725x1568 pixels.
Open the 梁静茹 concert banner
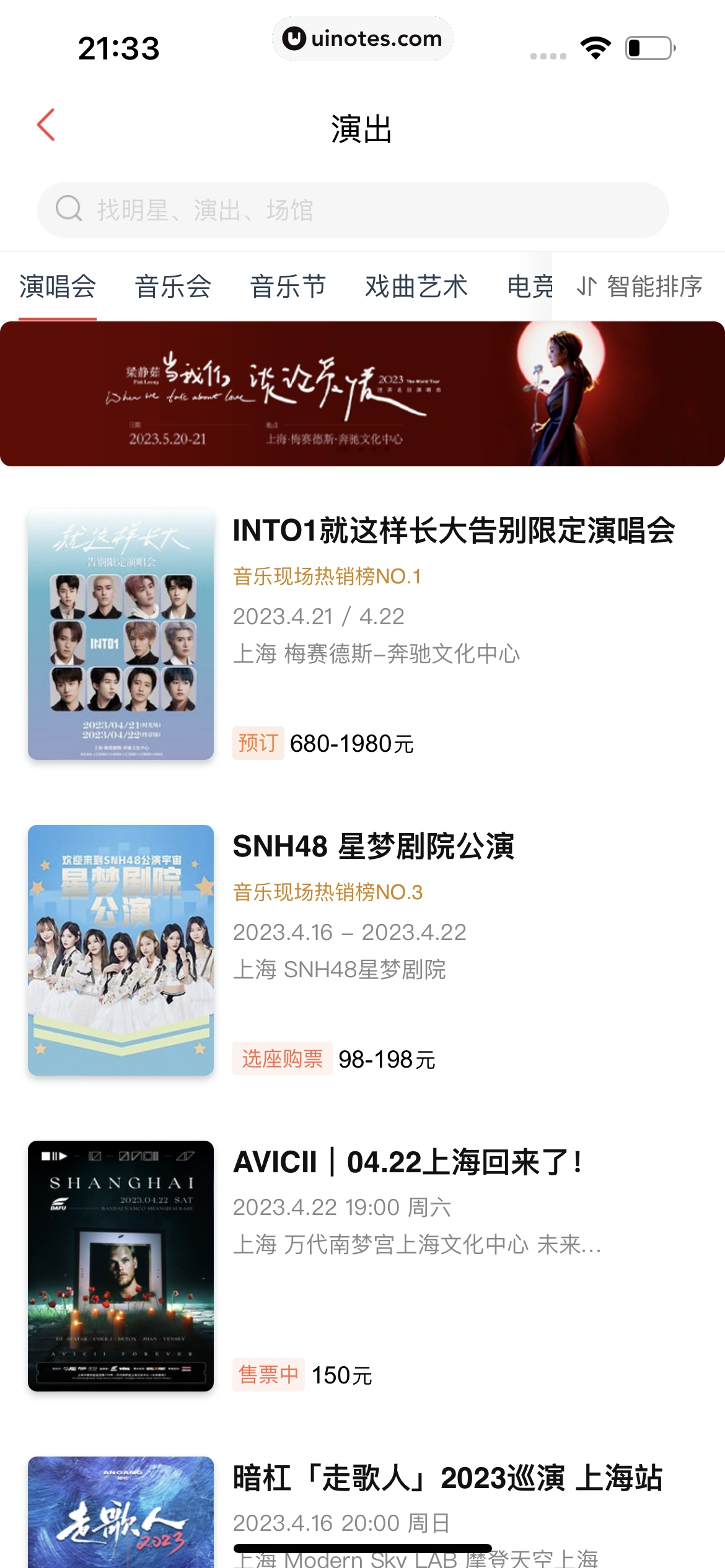point(362,394)
